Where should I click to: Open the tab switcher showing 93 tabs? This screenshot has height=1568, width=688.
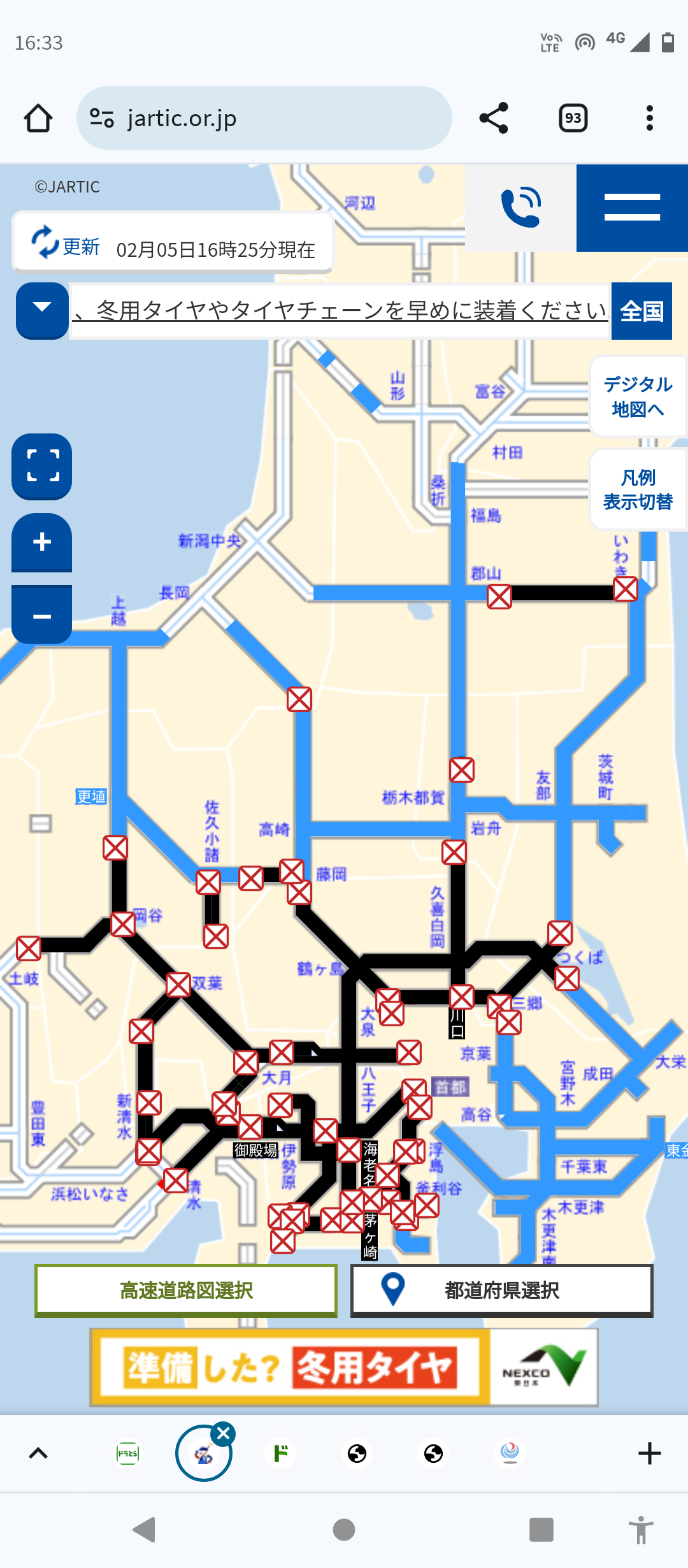(x=573, y=119)
